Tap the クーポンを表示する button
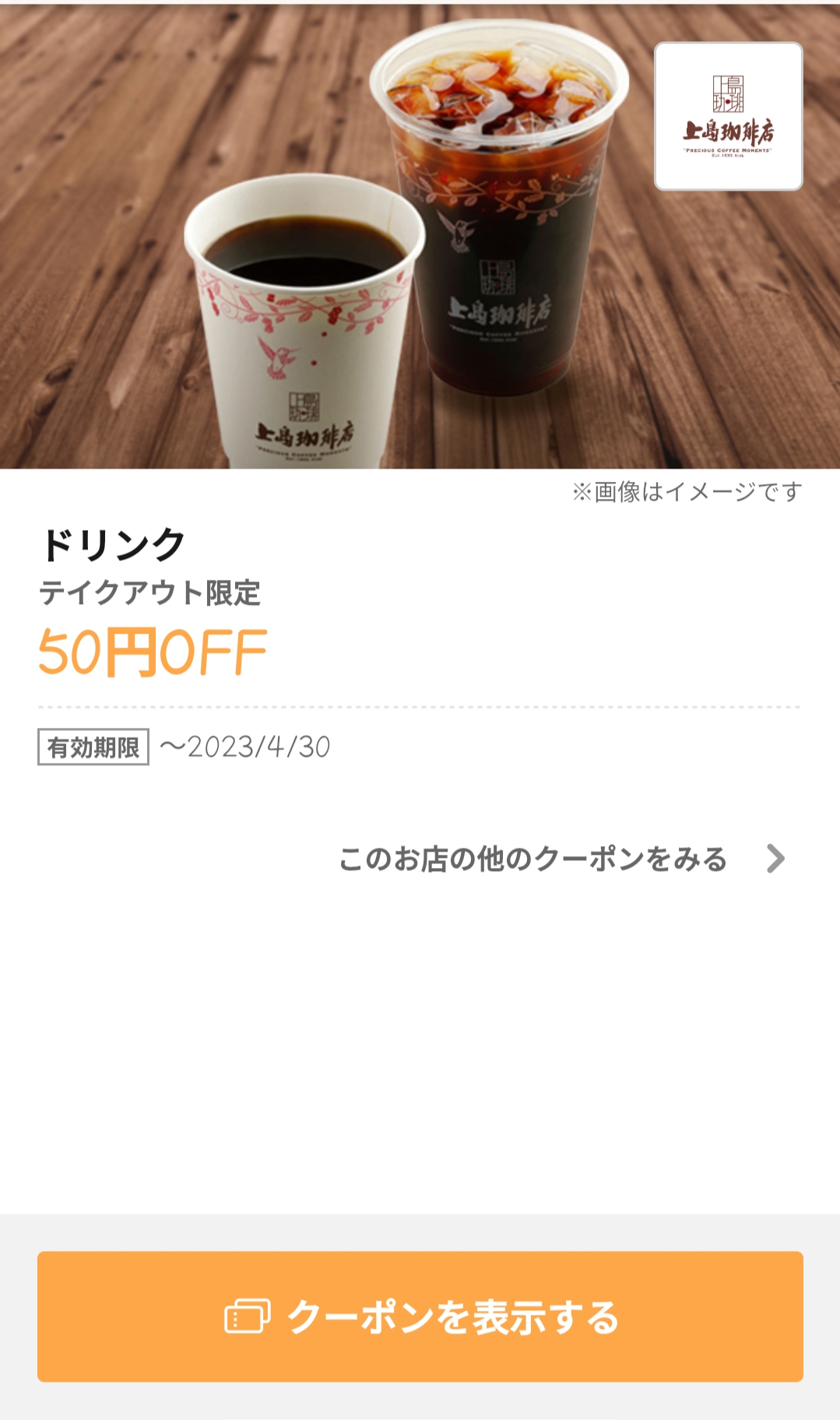 click(x=420, y=1316)
